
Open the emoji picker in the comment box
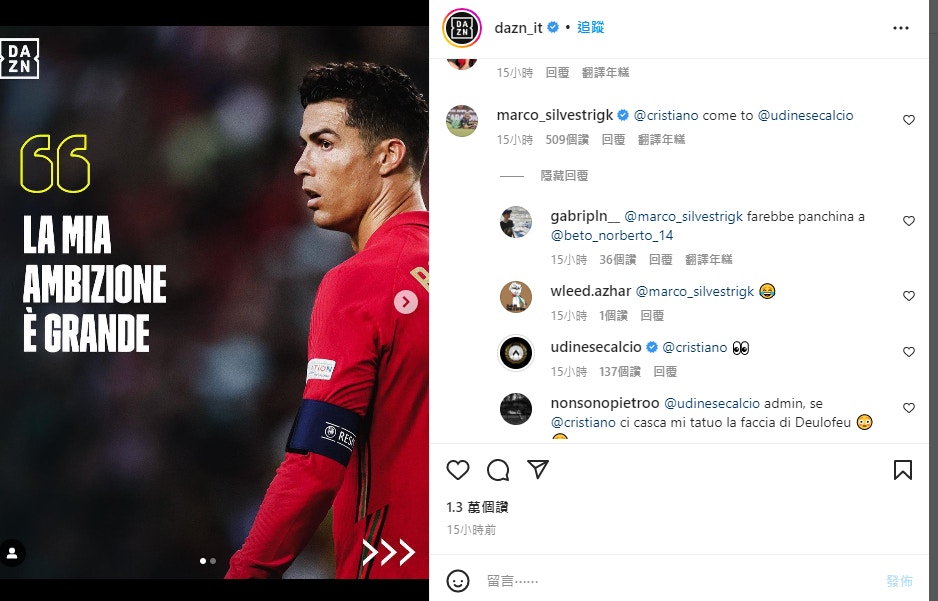click(x=458, y=580)
